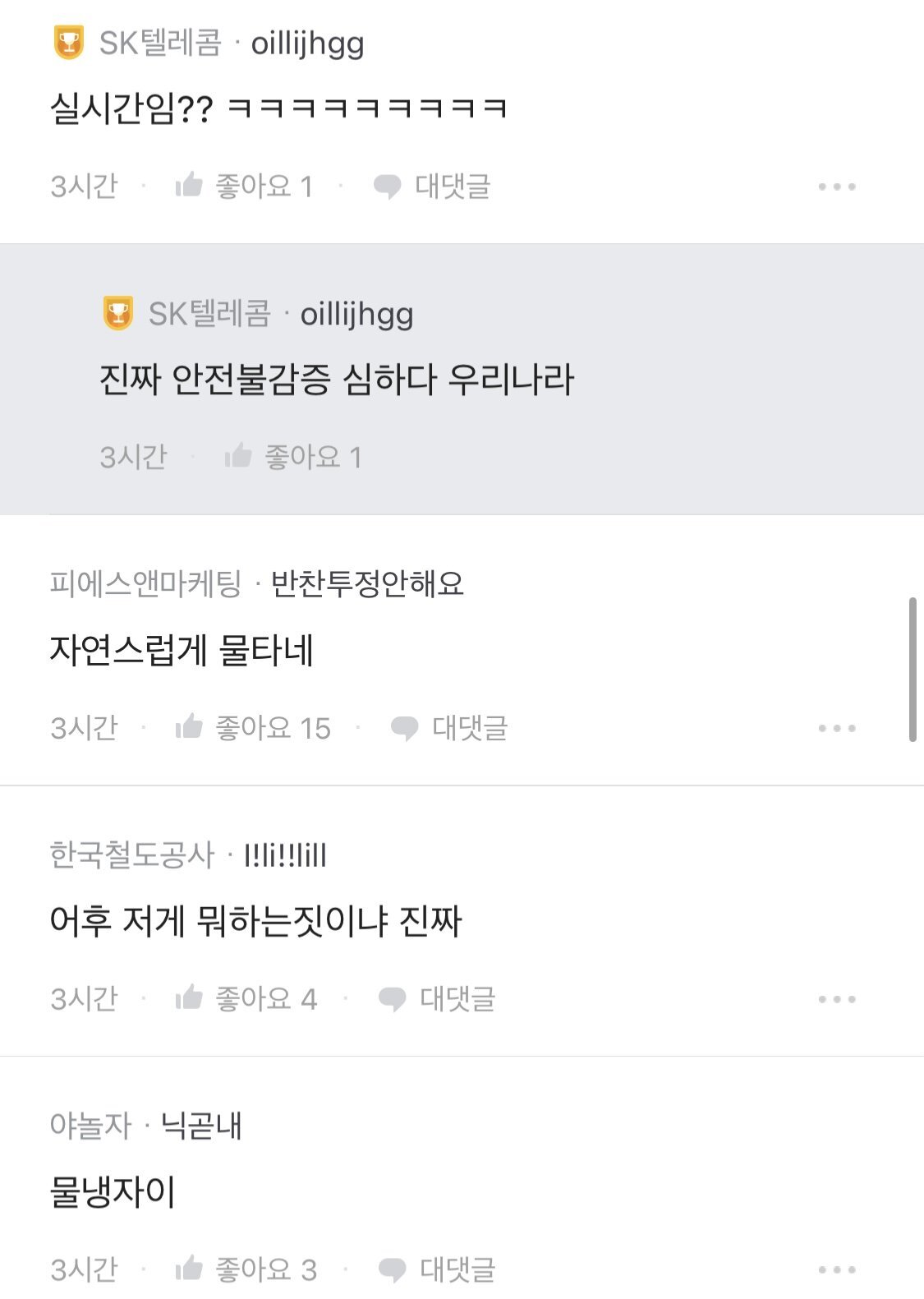Like the comment "물냉자이"

(x=246, y=1269)
